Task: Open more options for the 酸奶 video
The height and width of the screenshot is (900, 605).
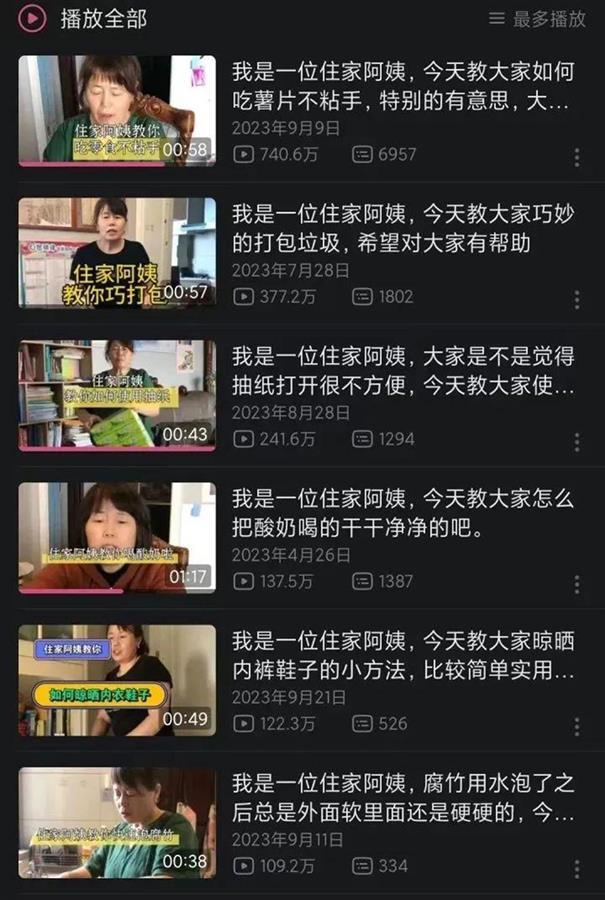Action: click(x=577, y=584)
